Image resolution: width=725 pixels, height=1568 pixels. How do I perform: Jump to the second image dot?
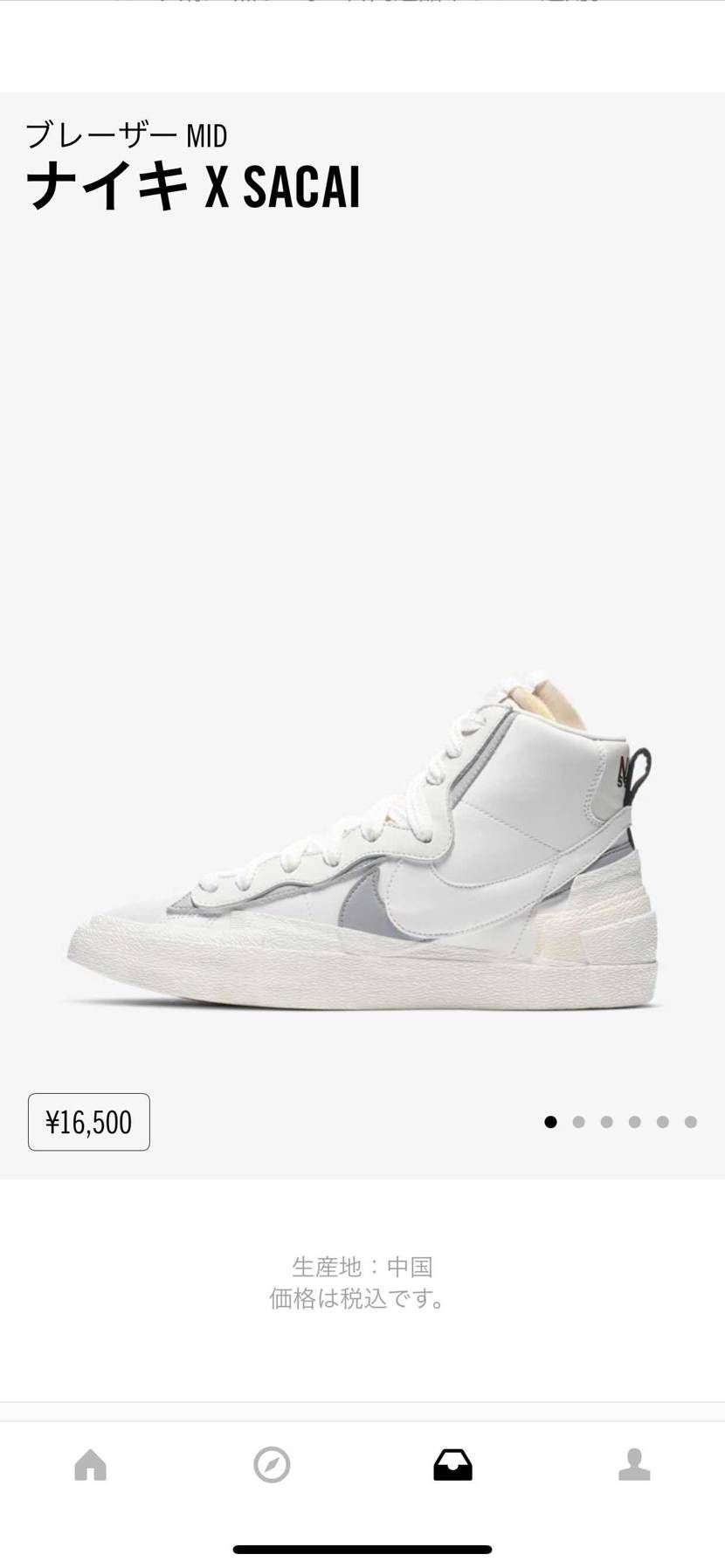point(578,1122)
